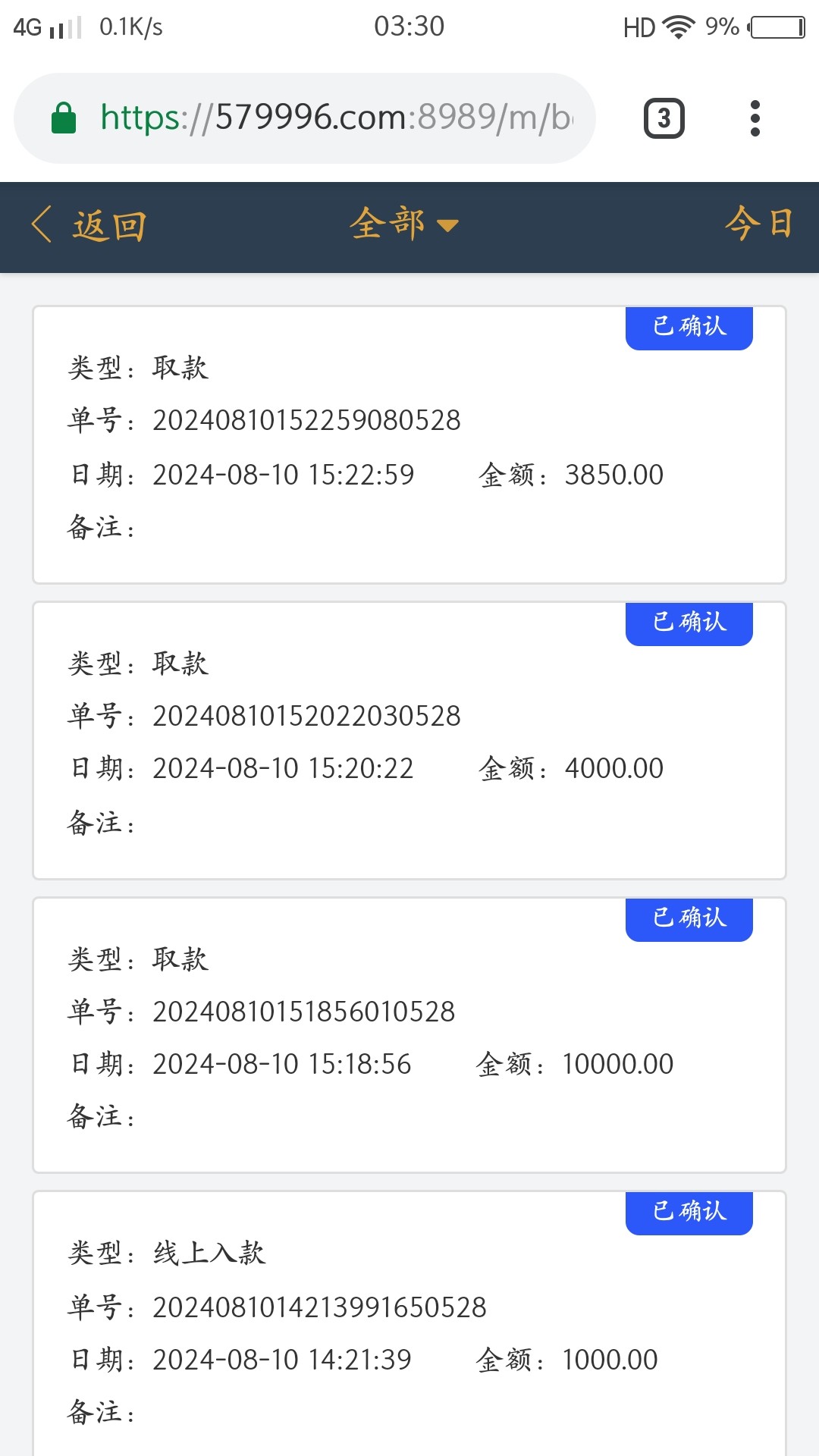819x1456 pixels.
Task: Open the browser overflow menu
Action: pyautogui.click(x=755, y=118)
